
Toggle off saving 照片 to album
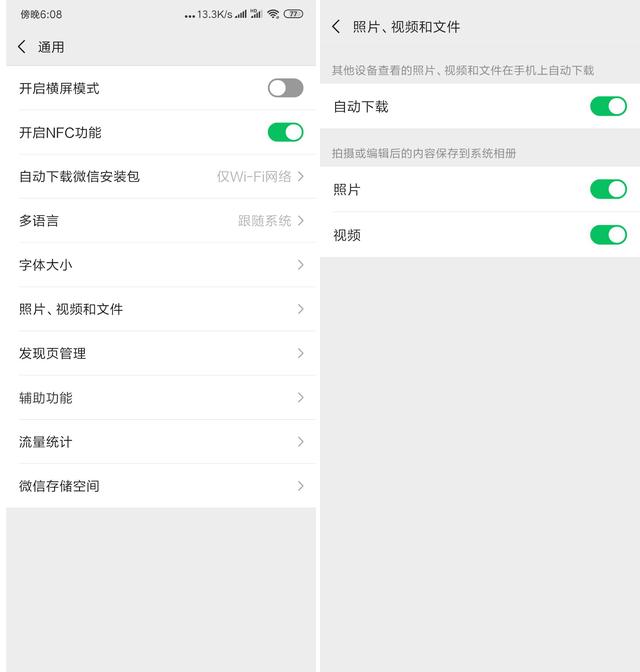[608, 189]
